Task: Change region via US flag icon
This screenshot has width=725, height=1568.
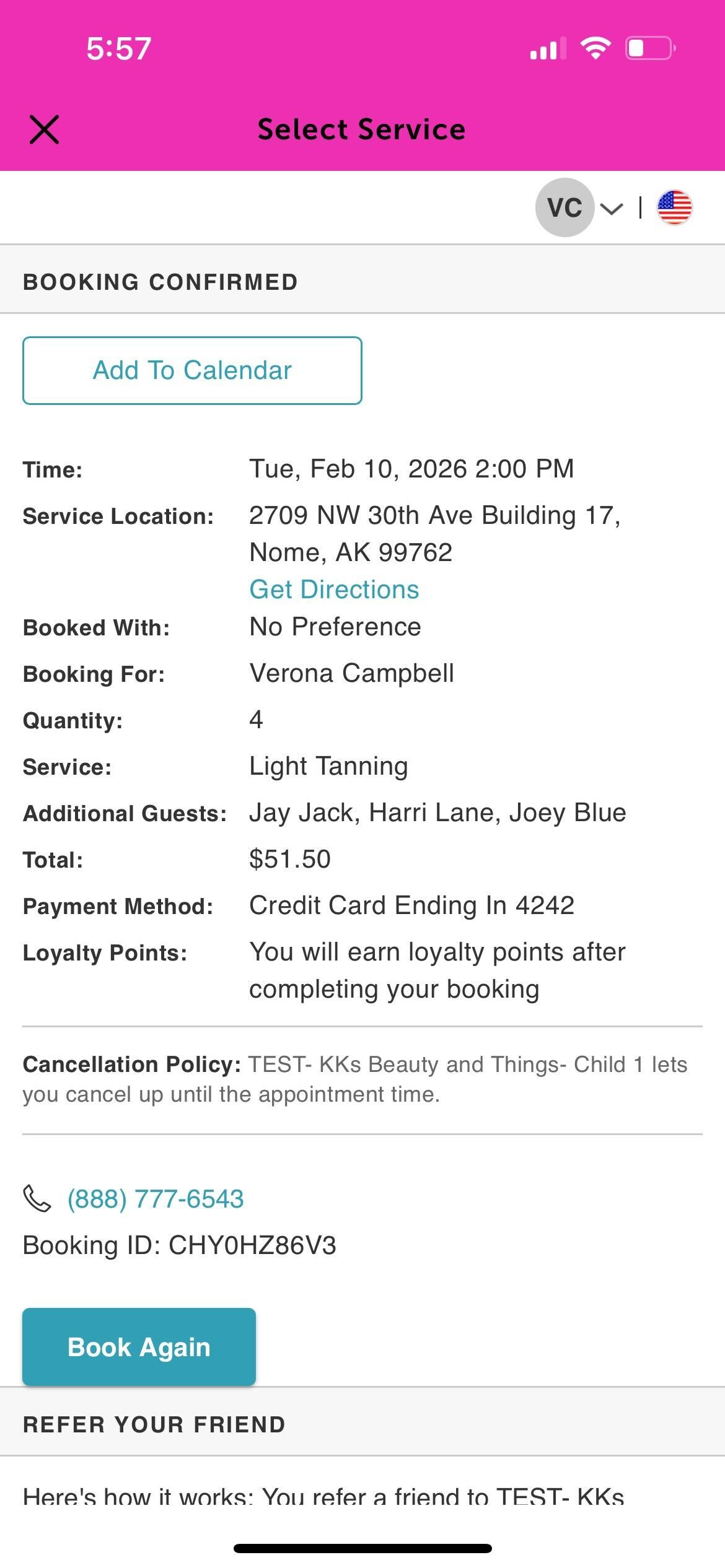Action: [x=674, y=207]
